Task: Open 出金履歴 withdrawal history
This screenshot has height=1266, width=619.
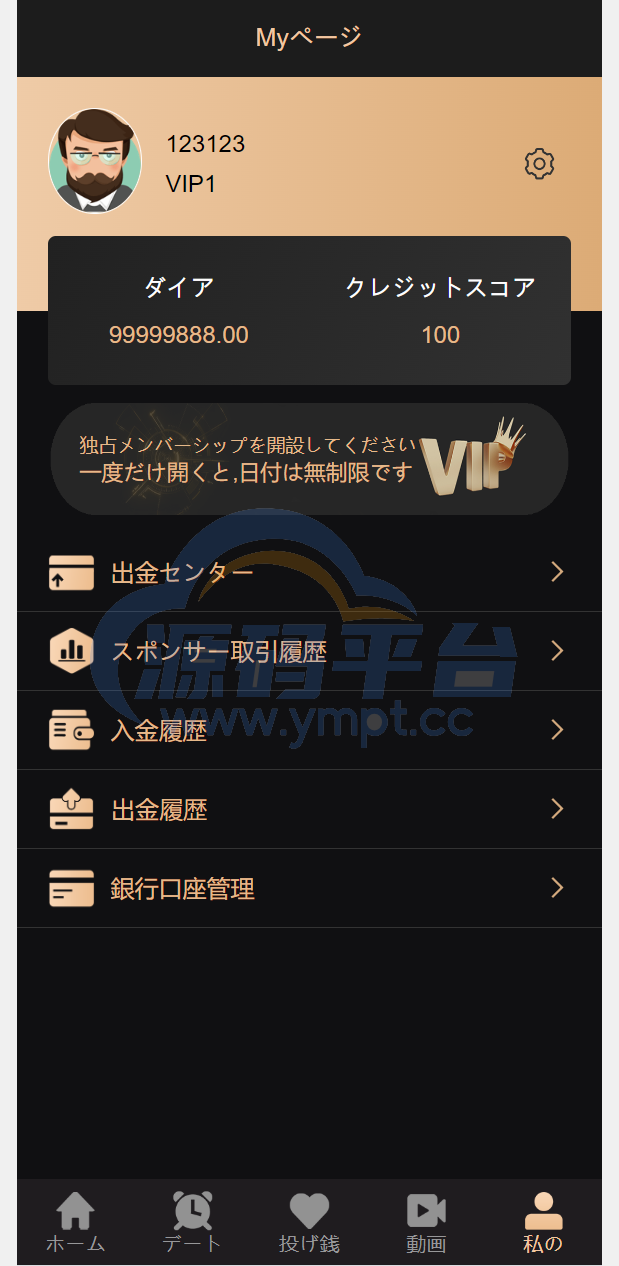Action: [309, 809]
